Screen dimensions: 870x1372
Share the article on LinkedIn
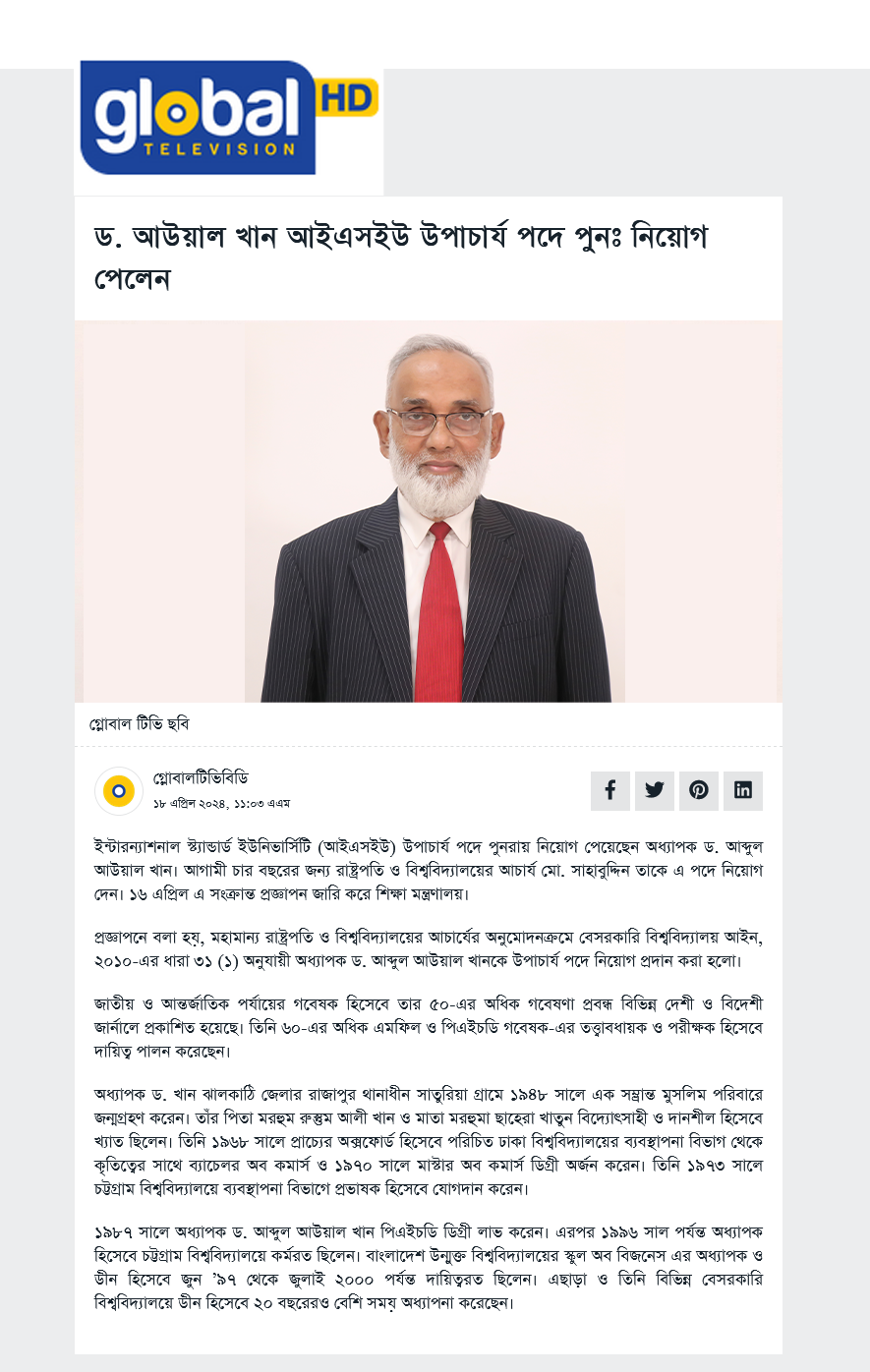pos(743,790)
